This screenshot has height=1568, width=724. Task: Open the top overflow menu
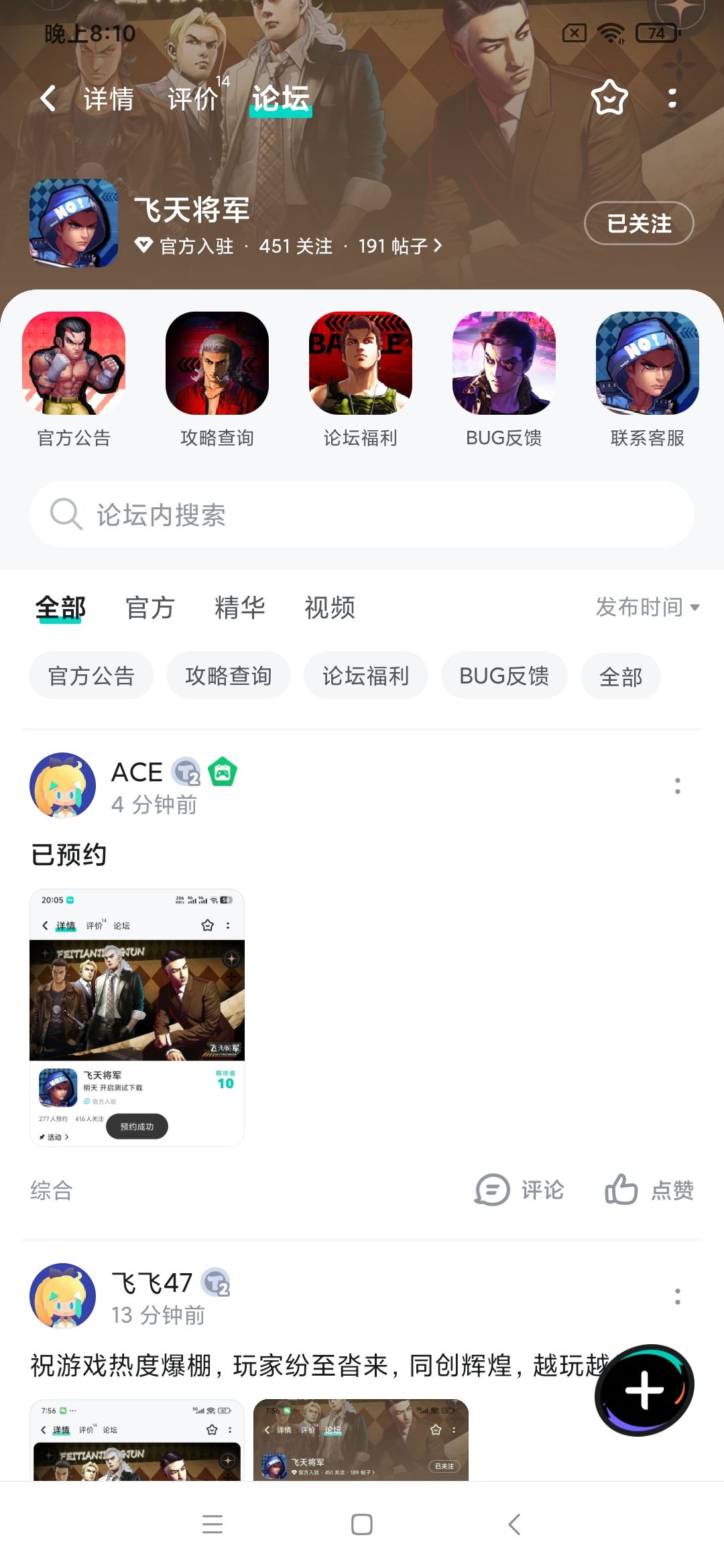click(x=672, y=99)
